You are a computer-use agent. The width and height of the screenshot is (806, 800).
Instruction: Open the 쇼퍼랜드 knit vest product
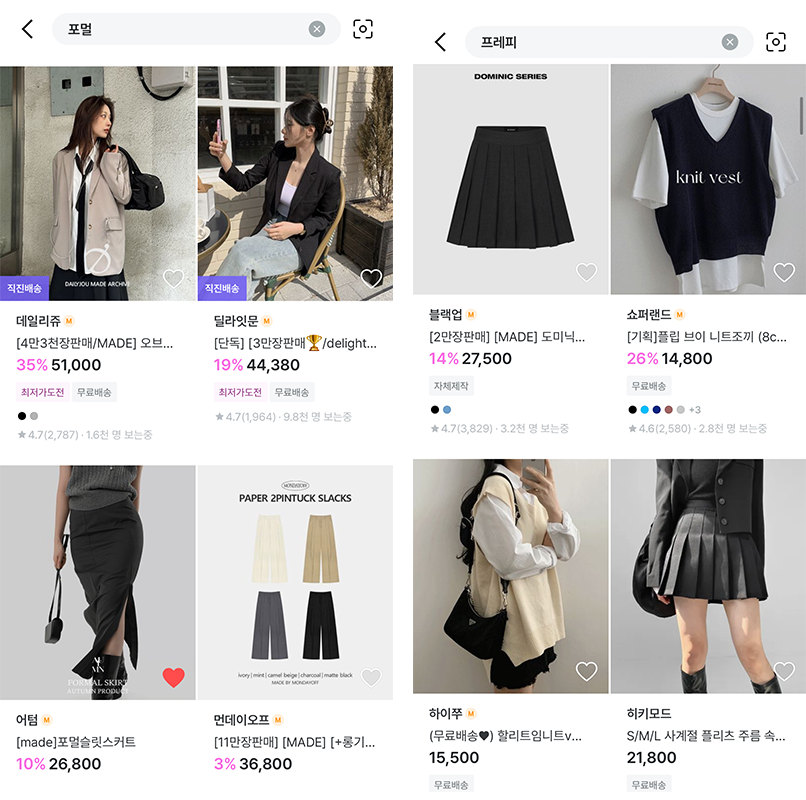[708, 179]
